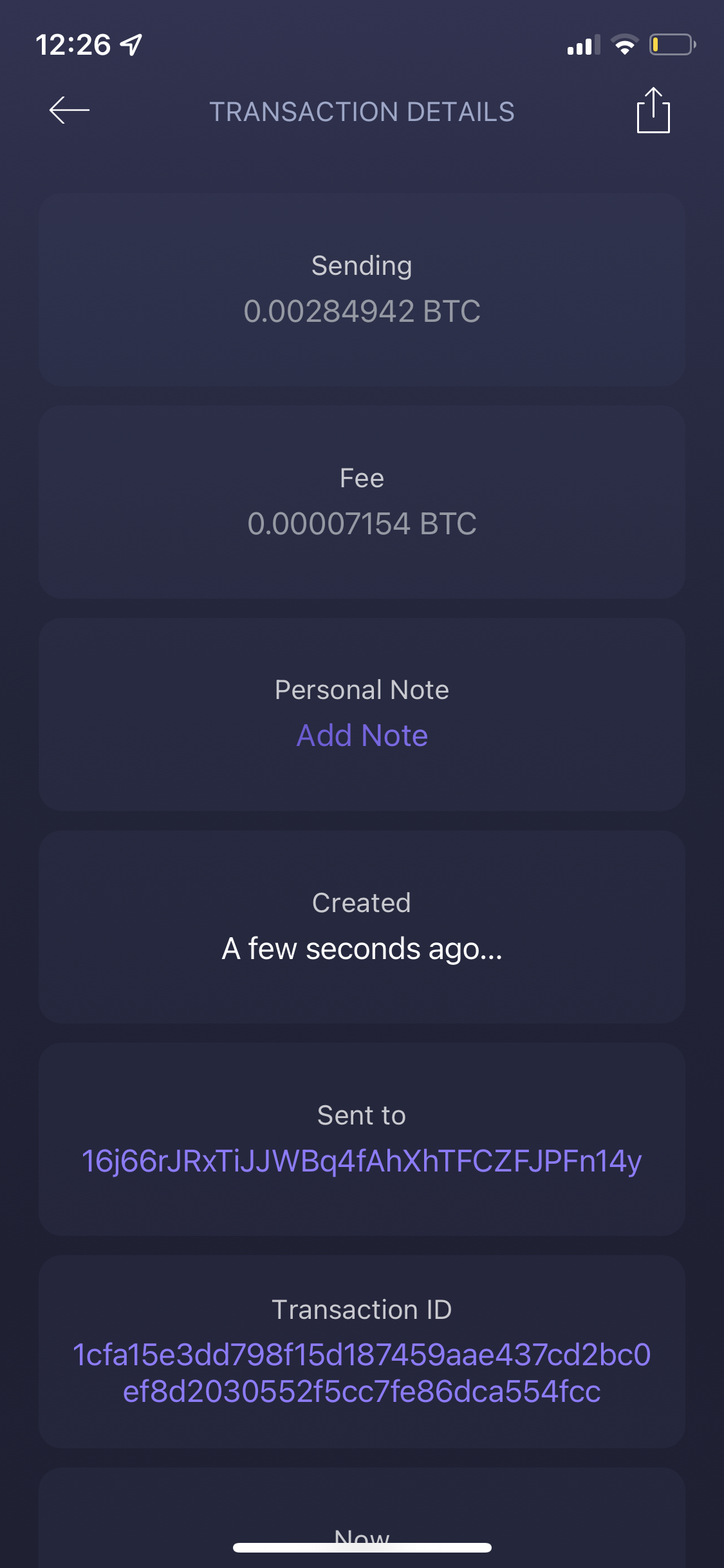
Task: Go back using the arrow icon
Action: pyautogui.click(x=70, y=111)
